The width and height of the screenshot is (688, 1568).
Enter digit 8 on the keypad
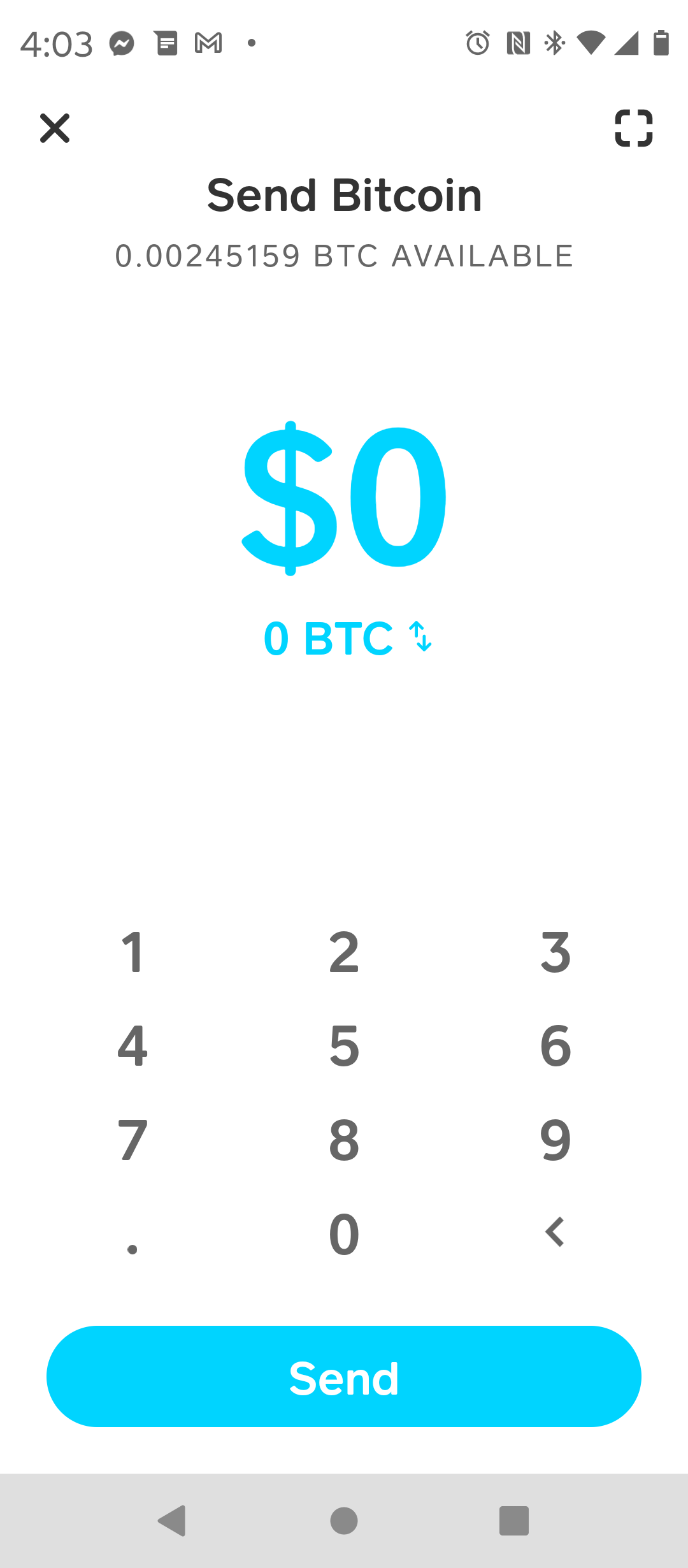point(344,1140)
